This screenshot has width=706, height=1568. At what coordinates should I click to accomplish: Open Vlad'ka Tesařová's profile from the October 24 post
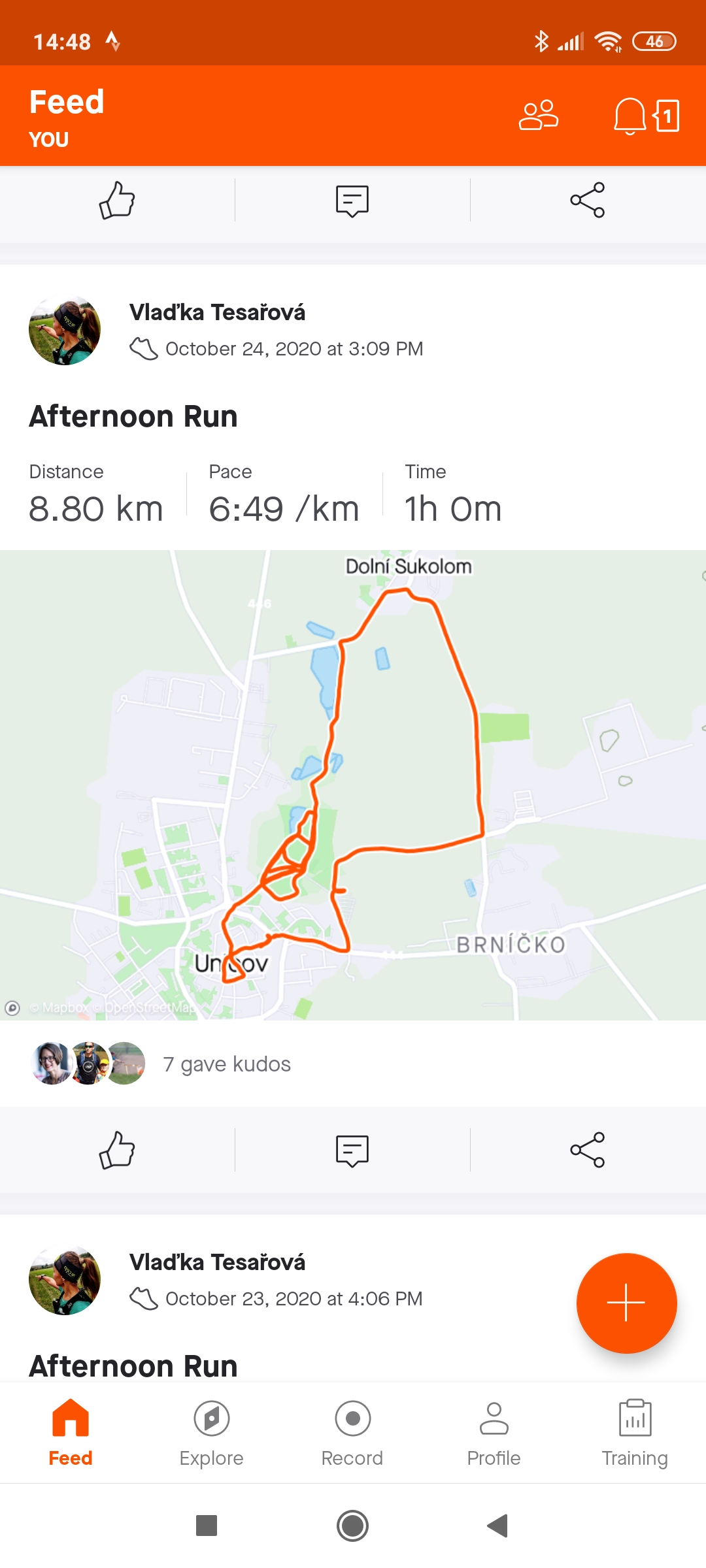[x=217, y=312]
